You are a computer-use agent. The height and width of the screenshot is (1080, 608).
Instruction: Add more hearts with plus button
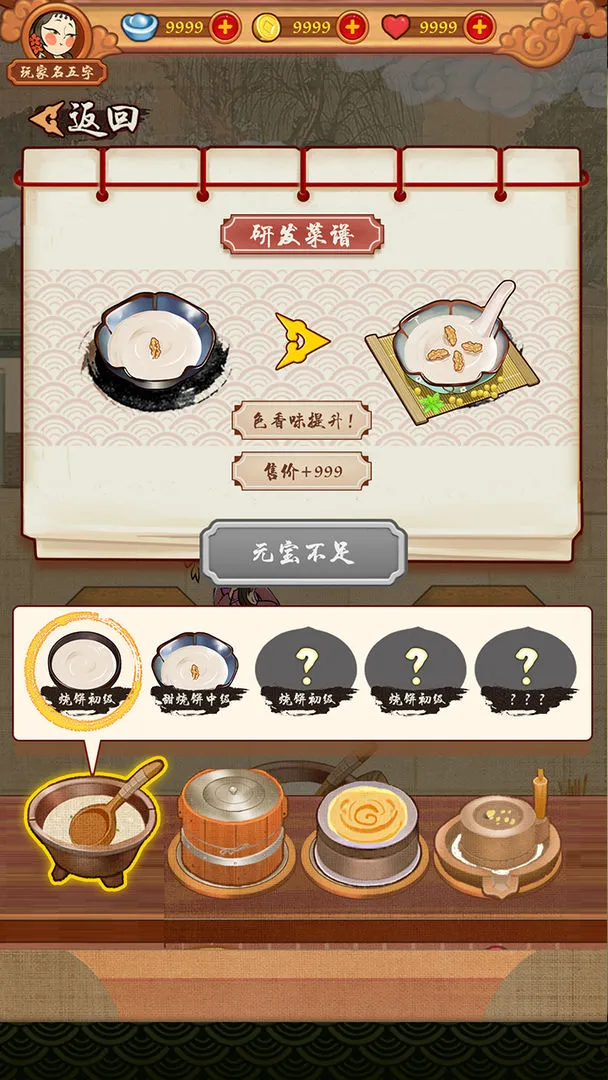(x=479, y=27)
